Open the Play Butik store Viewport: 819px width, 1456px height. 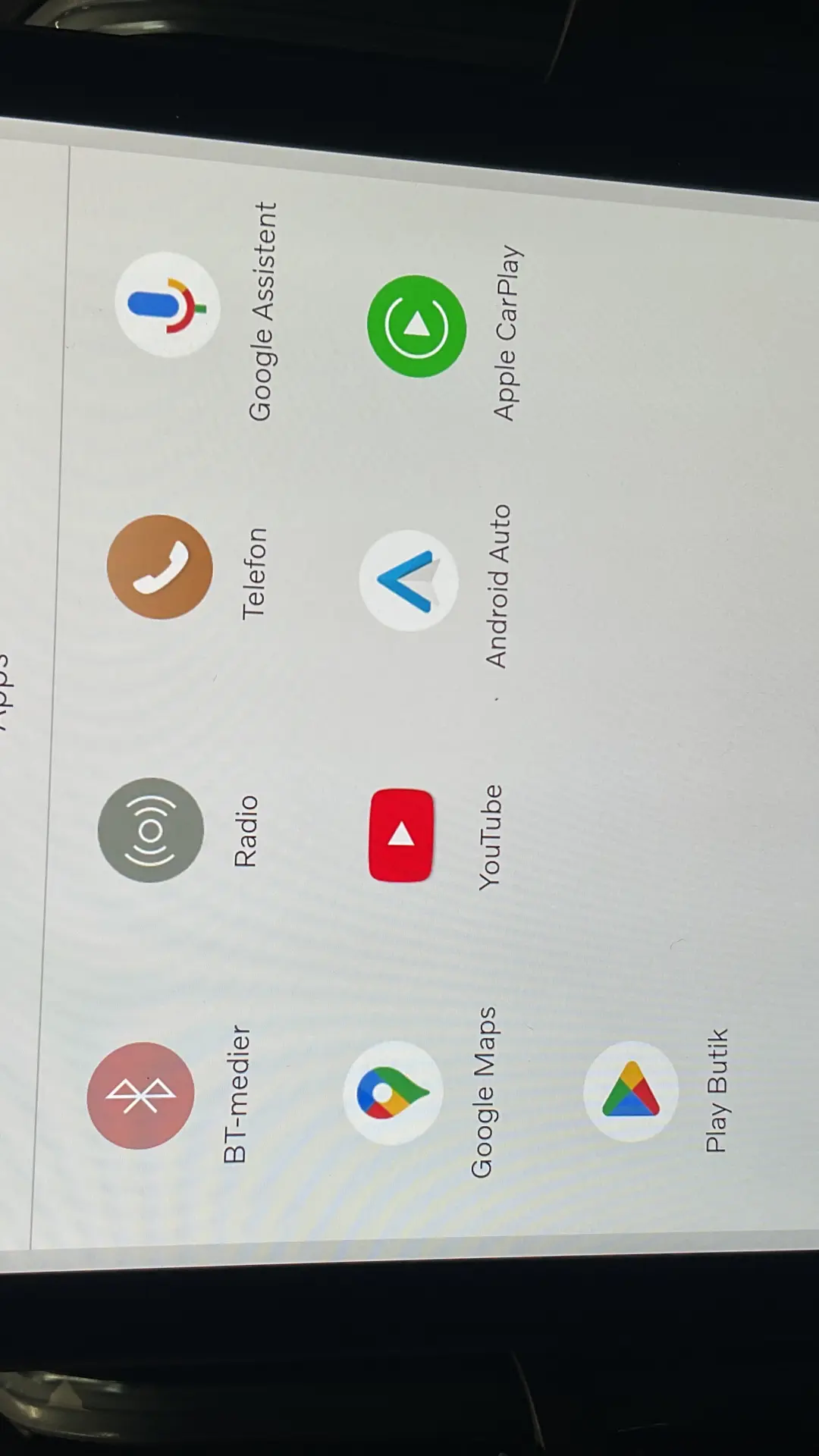(x=631, y=1091)
